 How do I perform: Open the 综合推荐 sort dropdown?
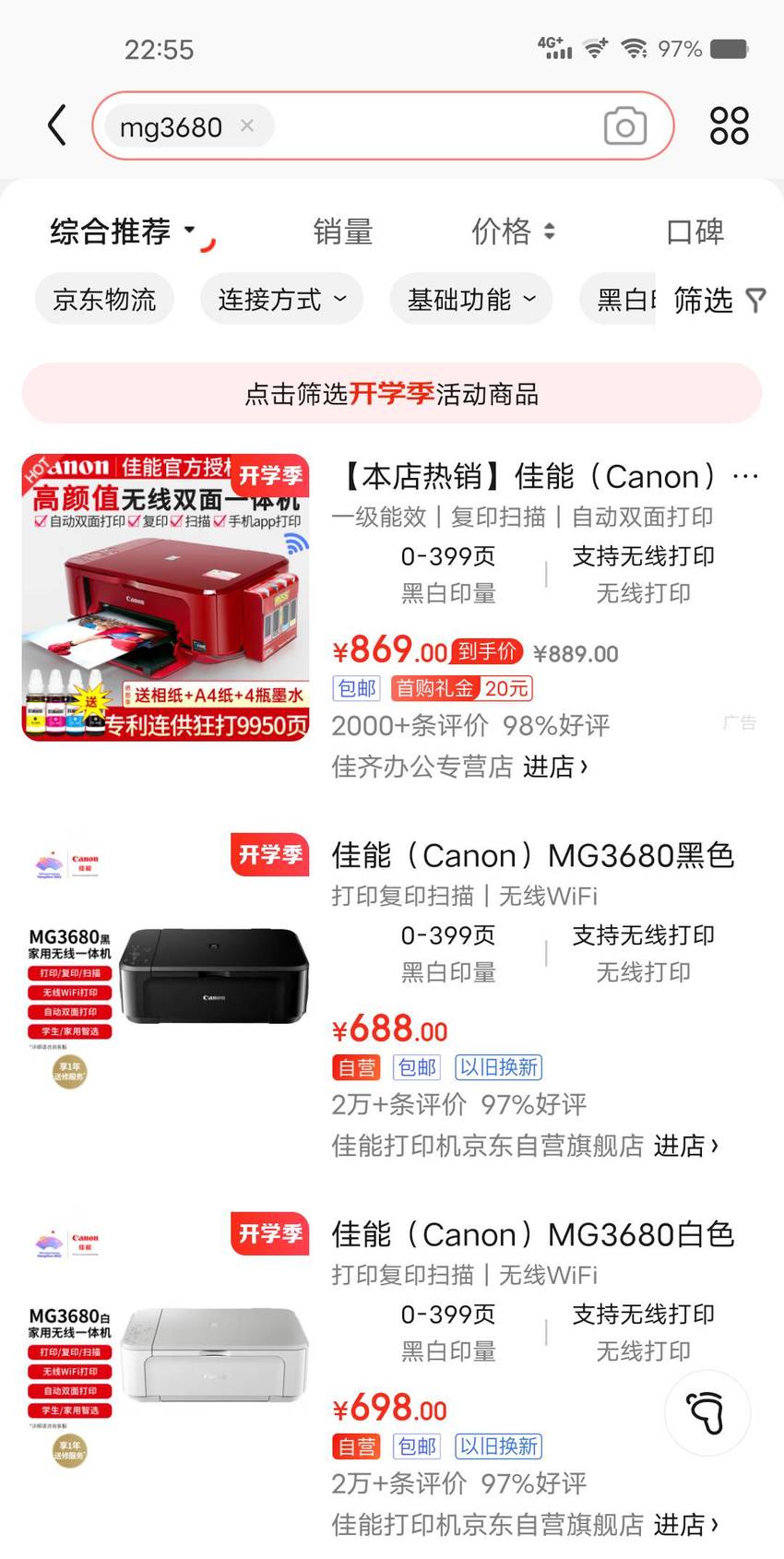[123, 231]
